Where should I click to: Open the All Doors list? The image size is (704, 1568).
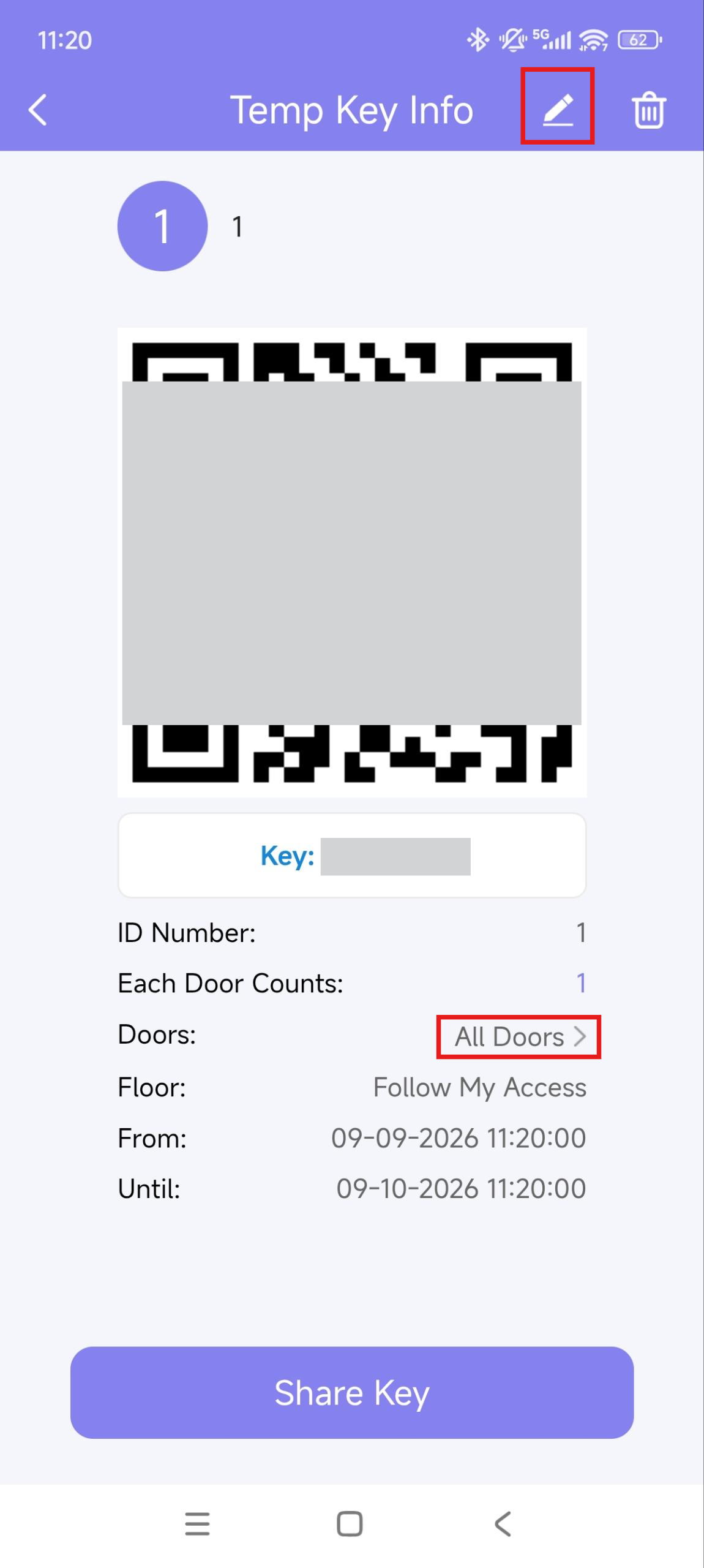coord(520,1036)
